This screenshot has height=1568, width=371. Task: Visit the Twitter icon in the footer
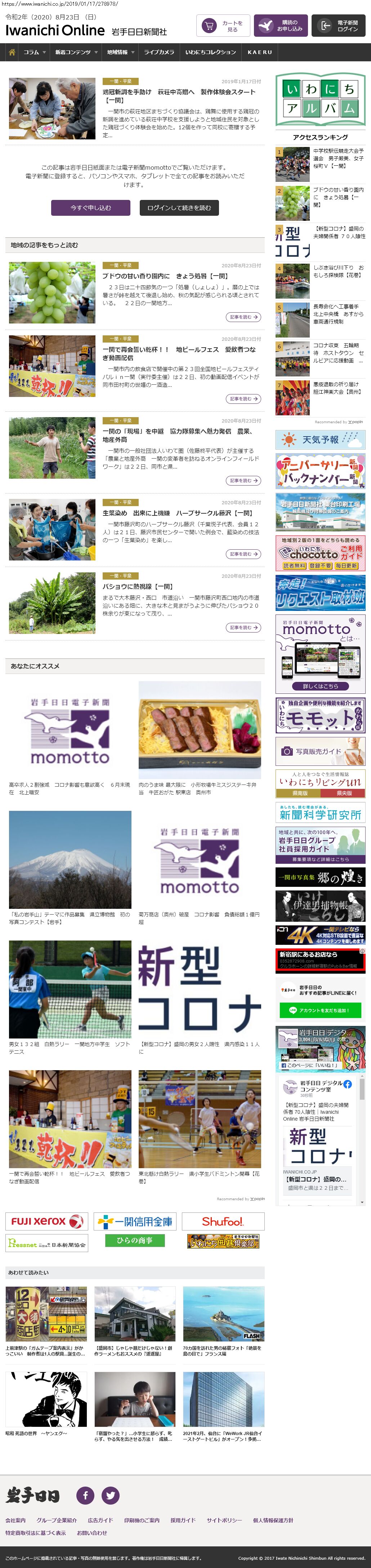click(x=110, y=1495)
